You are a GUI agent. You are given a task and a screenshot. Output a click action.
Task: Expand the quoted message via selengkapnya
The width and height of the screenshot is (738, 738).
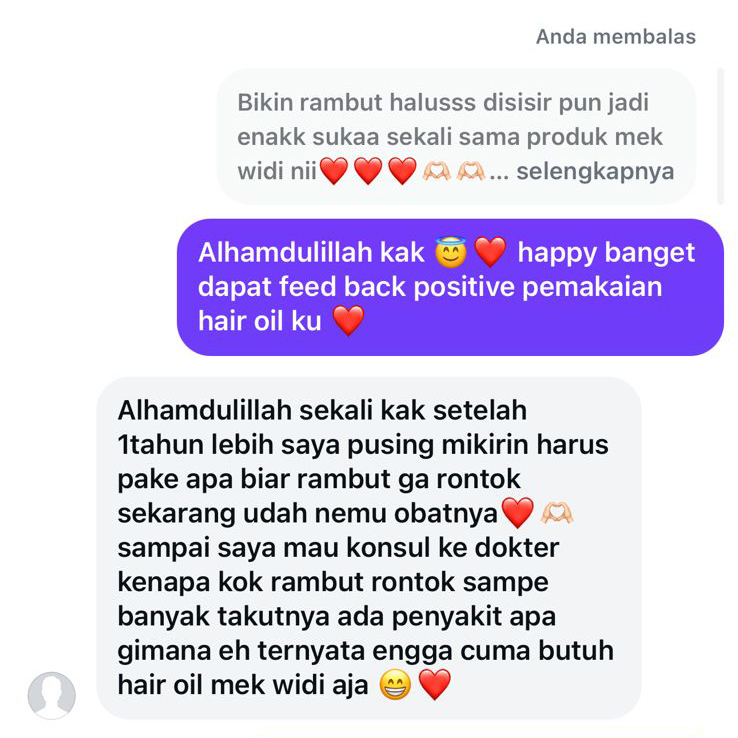pyautogui.click(x=594, y=171)
